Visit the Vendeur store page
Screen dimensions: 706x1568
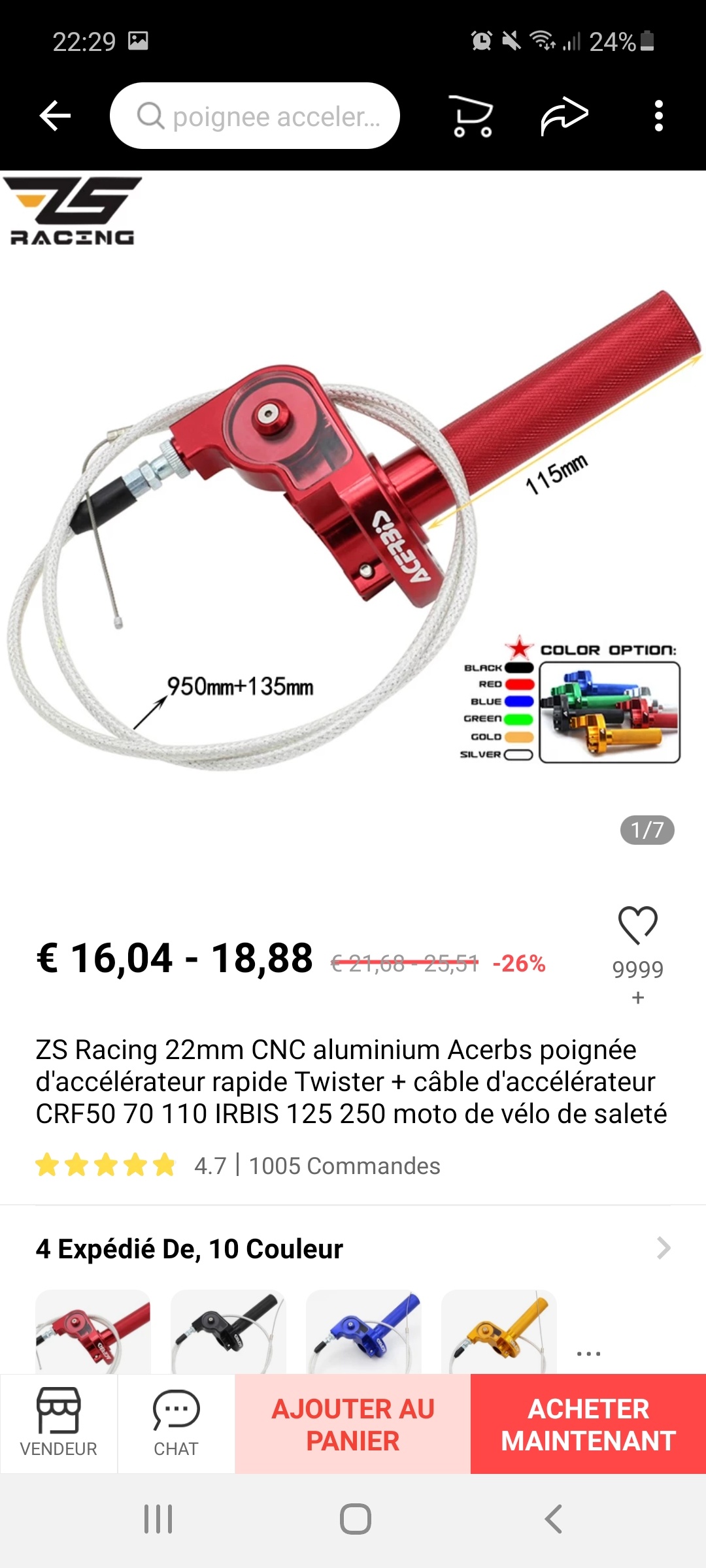pyautogui.click(x=59, y=1423)
